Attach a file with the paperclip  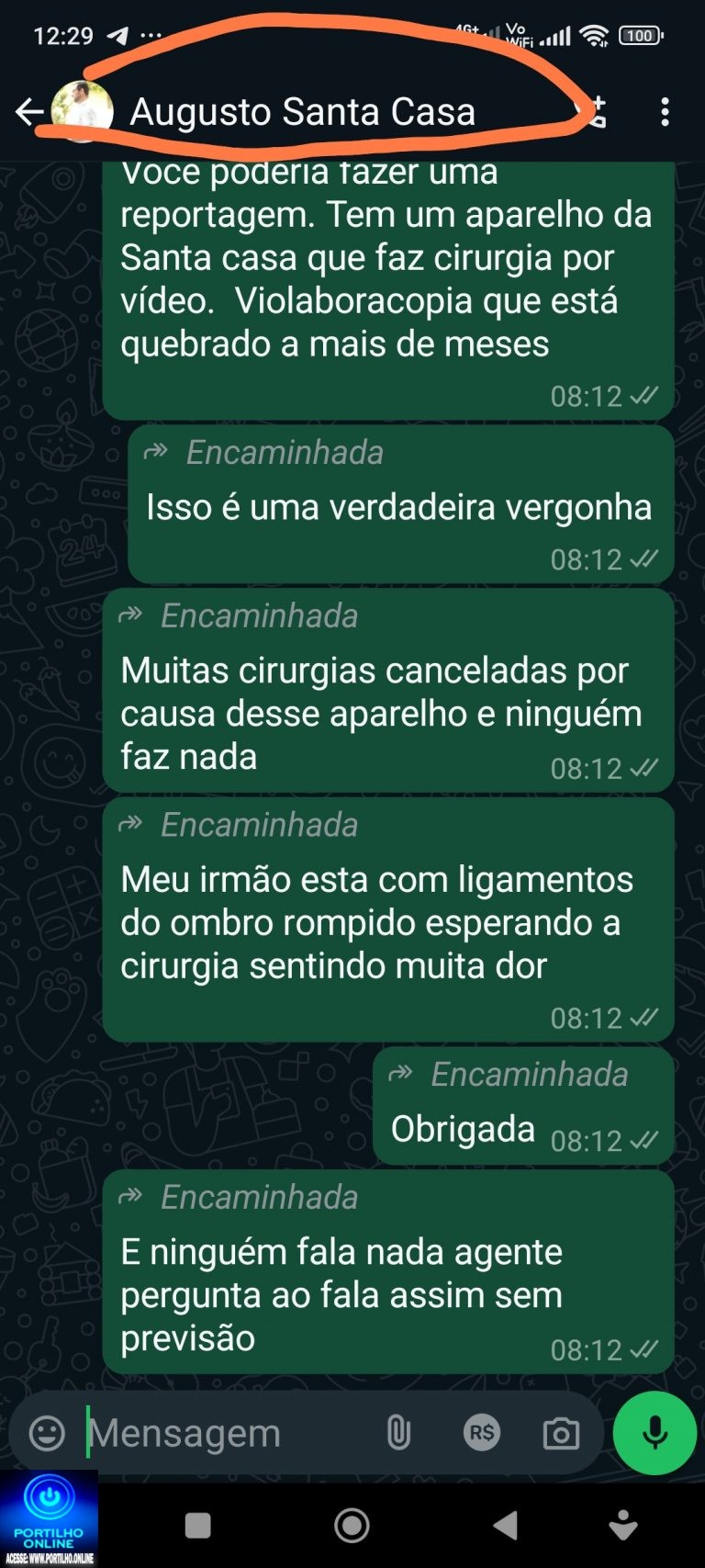[398, 1433]
